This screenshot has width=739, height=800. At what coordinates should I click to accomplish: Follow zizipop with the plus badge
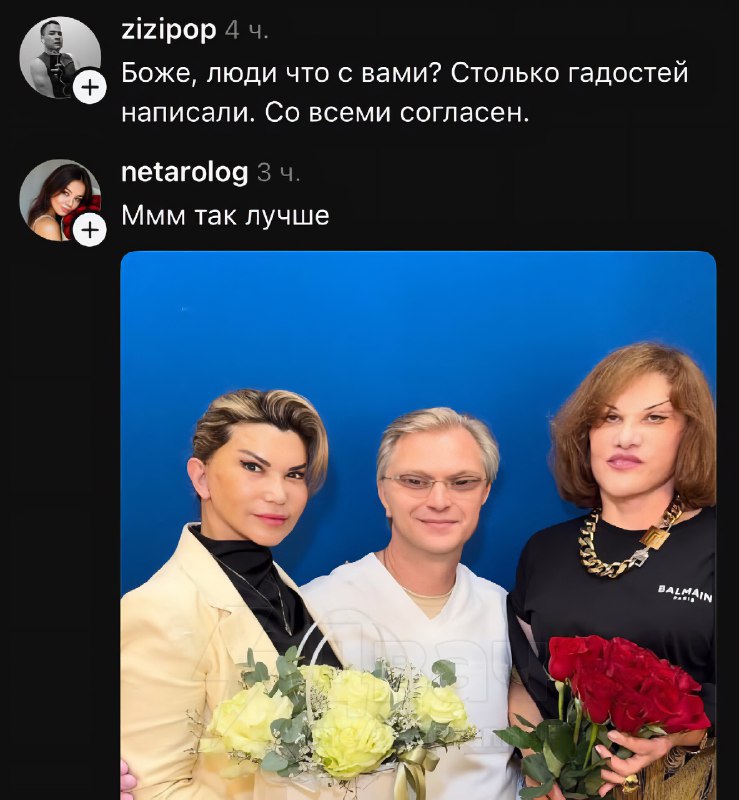coord(90,88)
